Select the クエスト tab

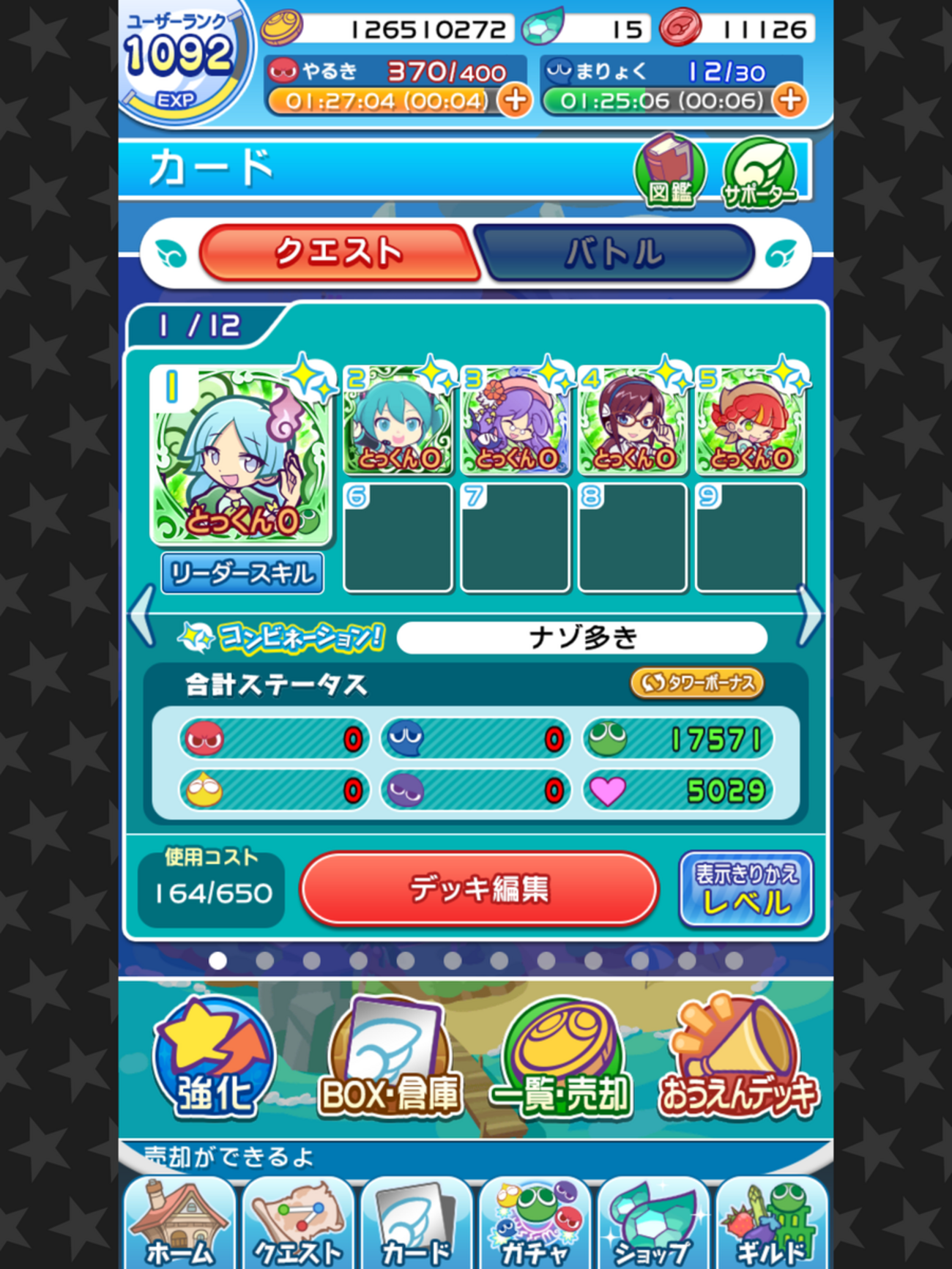[338, 253]
